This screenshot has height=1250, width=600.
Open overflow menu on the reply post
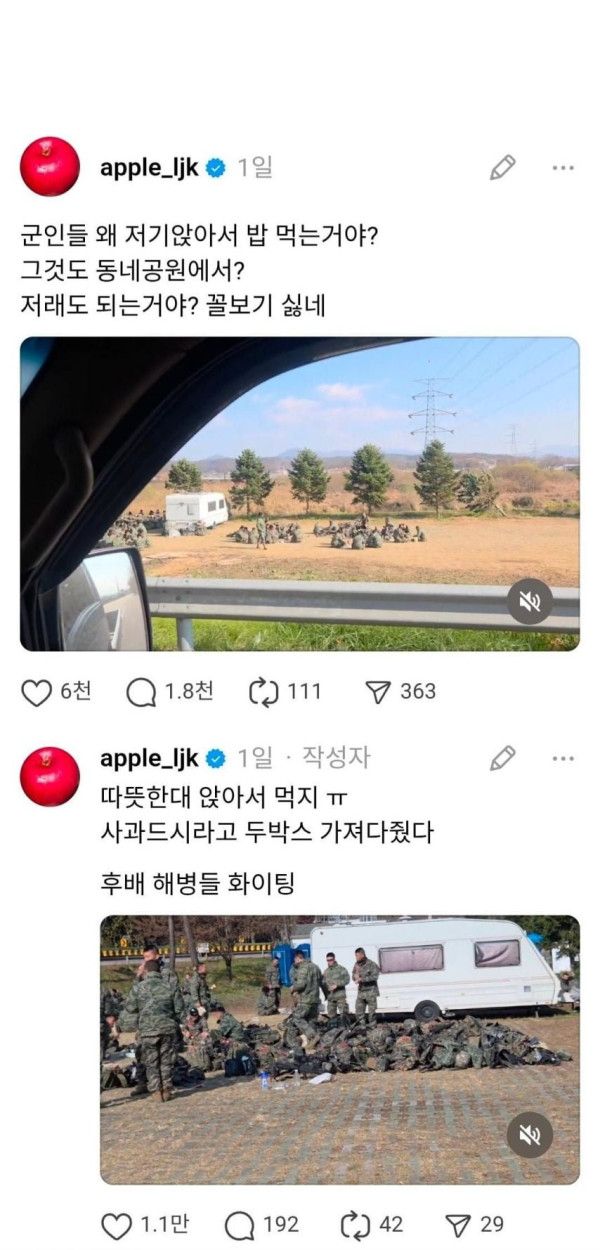pyautogui.click(x=563, y=758)
